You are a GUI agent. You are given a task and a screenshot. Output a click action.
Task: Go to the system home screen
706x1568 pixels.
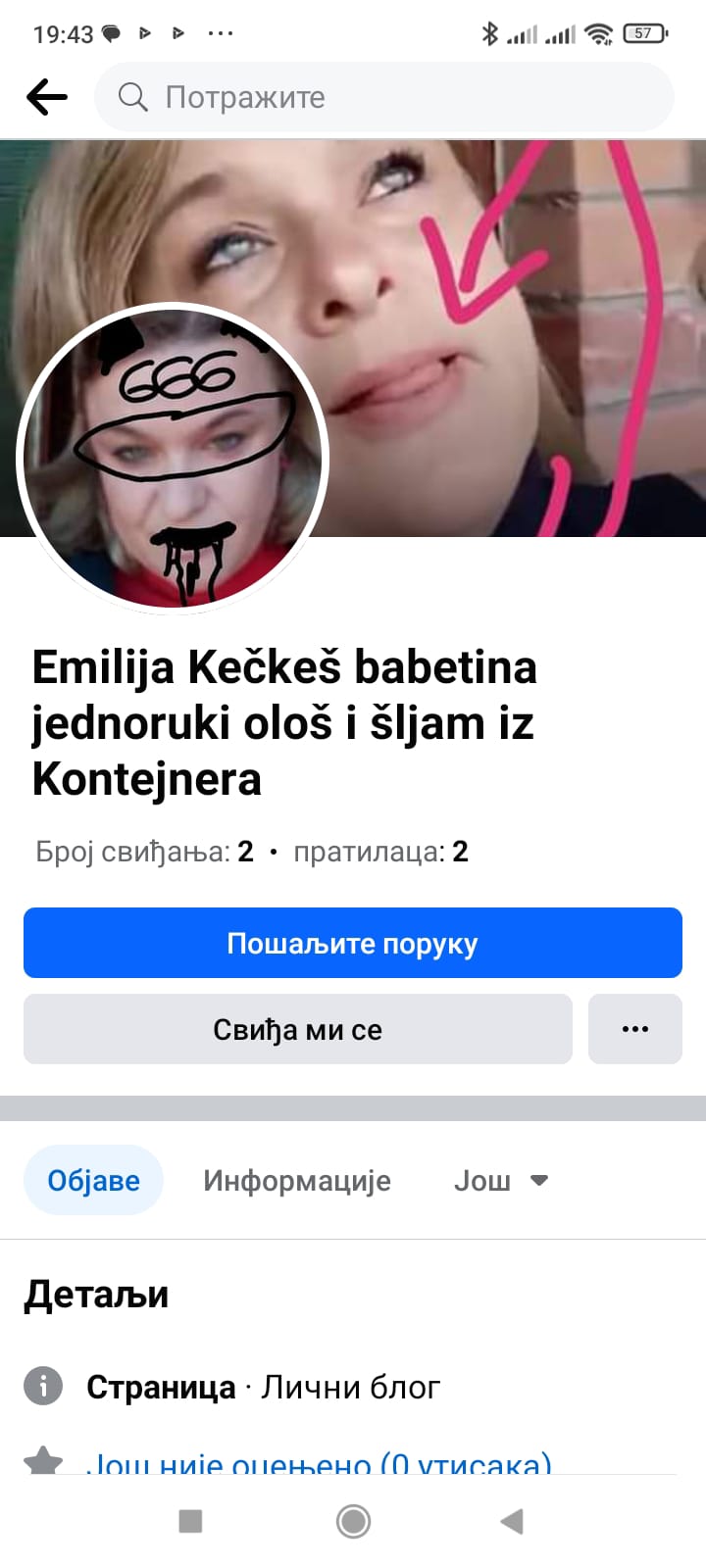pos(353,1521)
